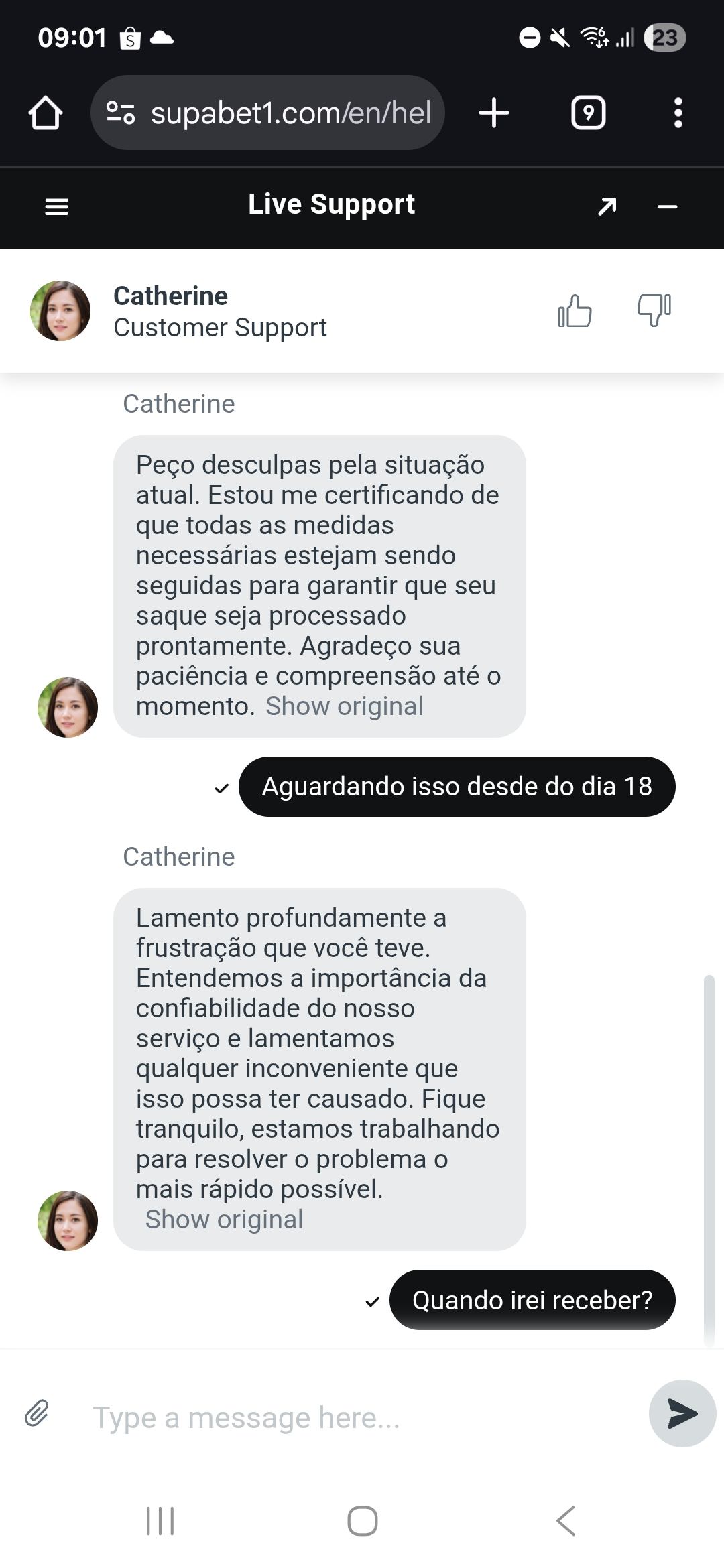This screenshot has width=724, height=1568.
Task: Minimize the Live Support chat
Action: click(667, 206)
